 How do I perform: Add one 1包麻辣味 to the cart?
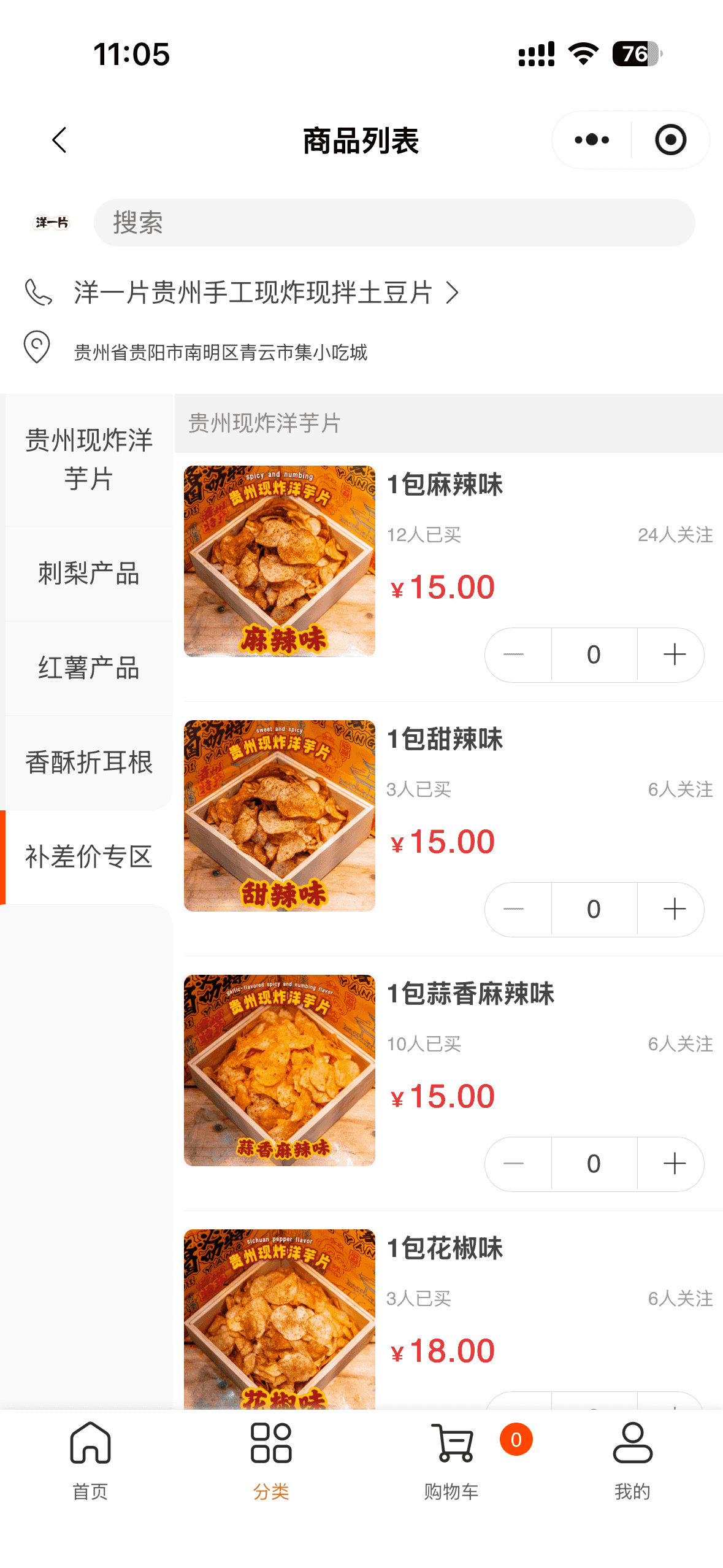[x=674, y=655]
